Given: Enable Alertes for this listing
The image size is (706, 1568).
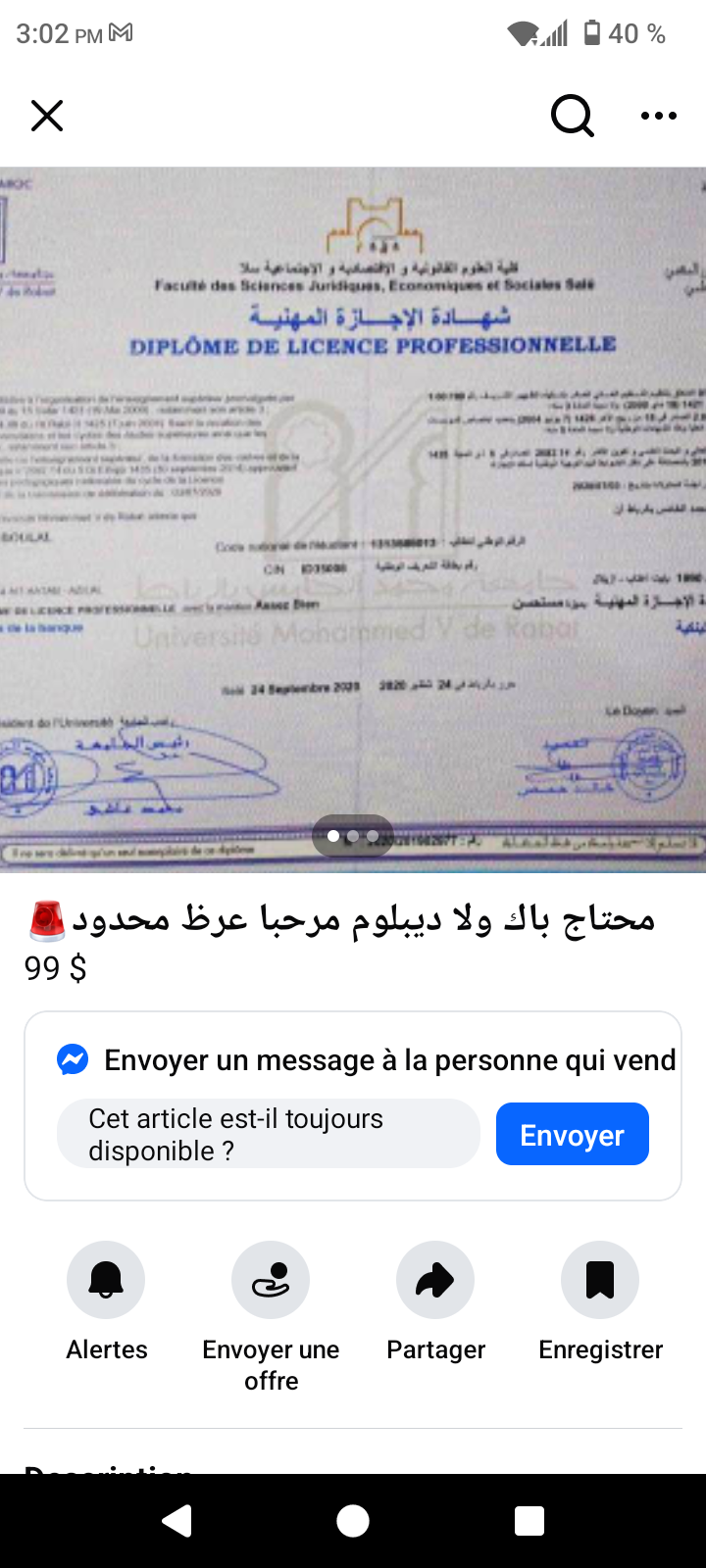Looking at the screenshot, I should 106,1280.
